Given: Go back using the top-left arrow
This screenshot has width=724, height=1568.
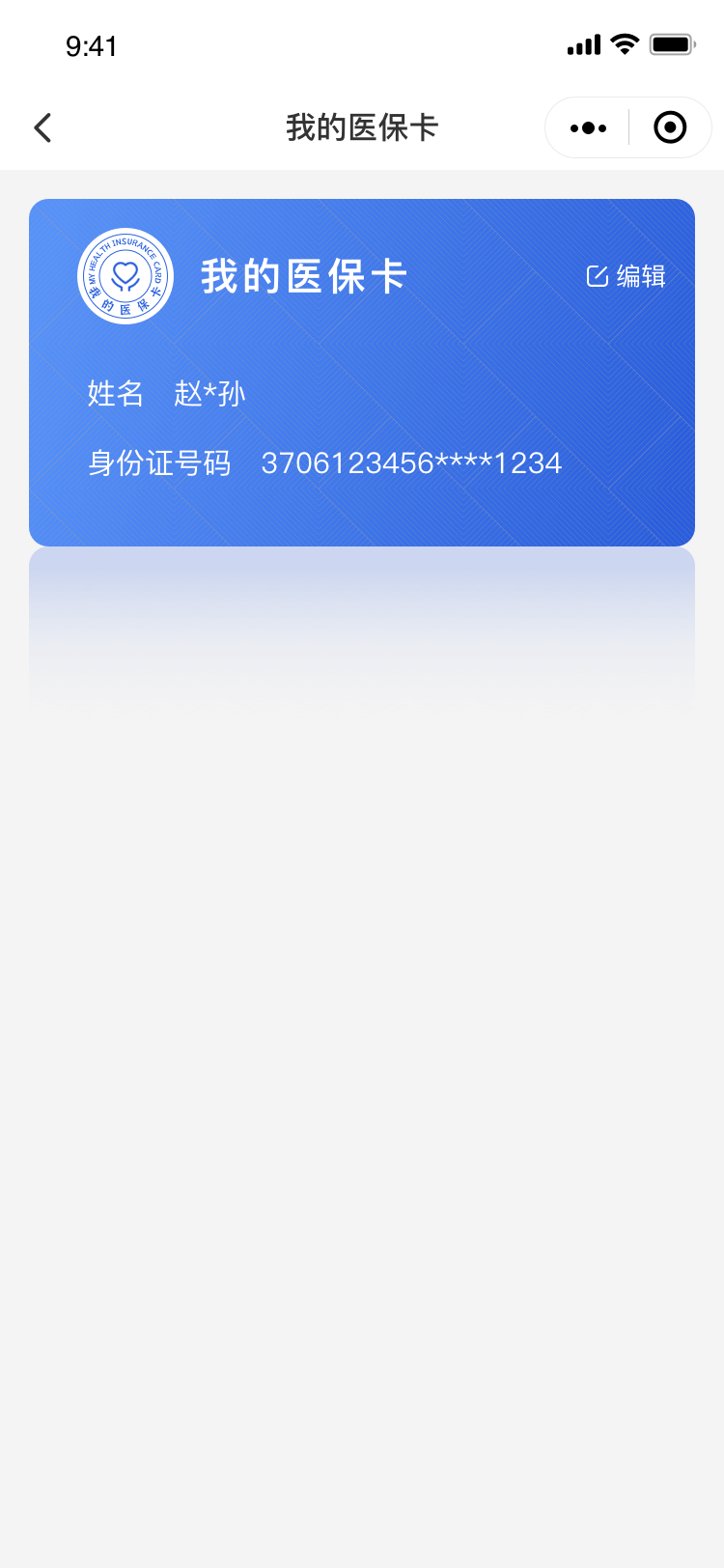Looking at the screenshot, I should tap(42, 127).
